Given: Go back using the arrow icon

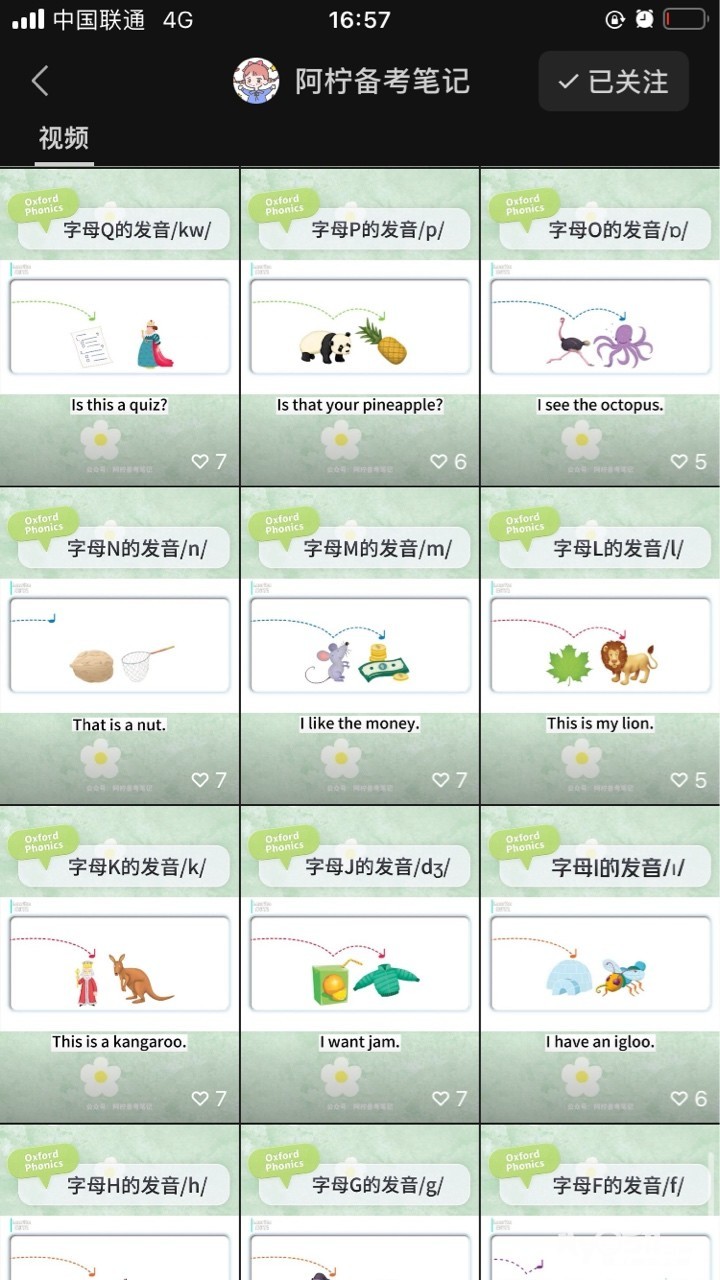Looking at the screenshot, I should pos(40,81).
